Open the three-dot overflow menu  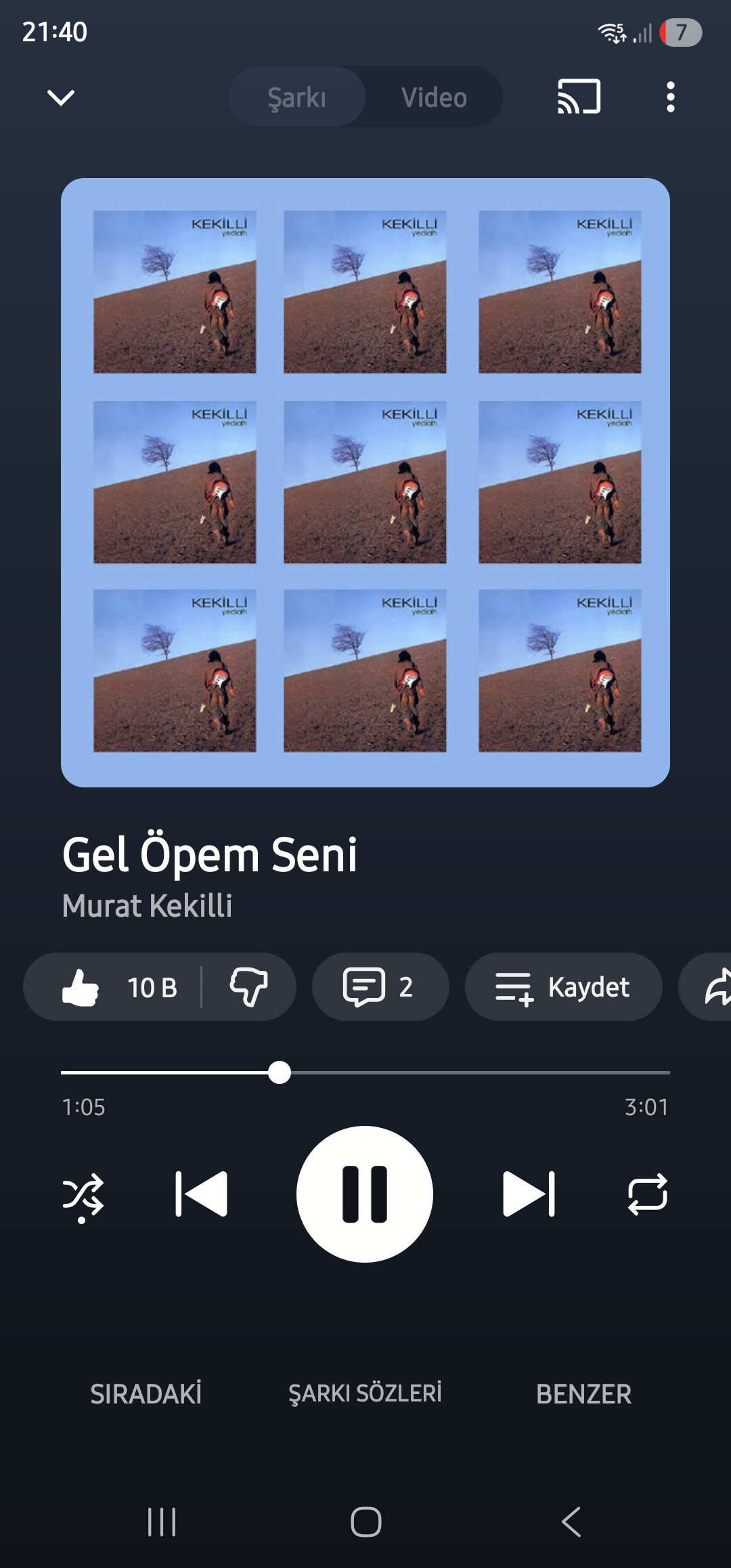pyautogui.click(x=670, y=97)
